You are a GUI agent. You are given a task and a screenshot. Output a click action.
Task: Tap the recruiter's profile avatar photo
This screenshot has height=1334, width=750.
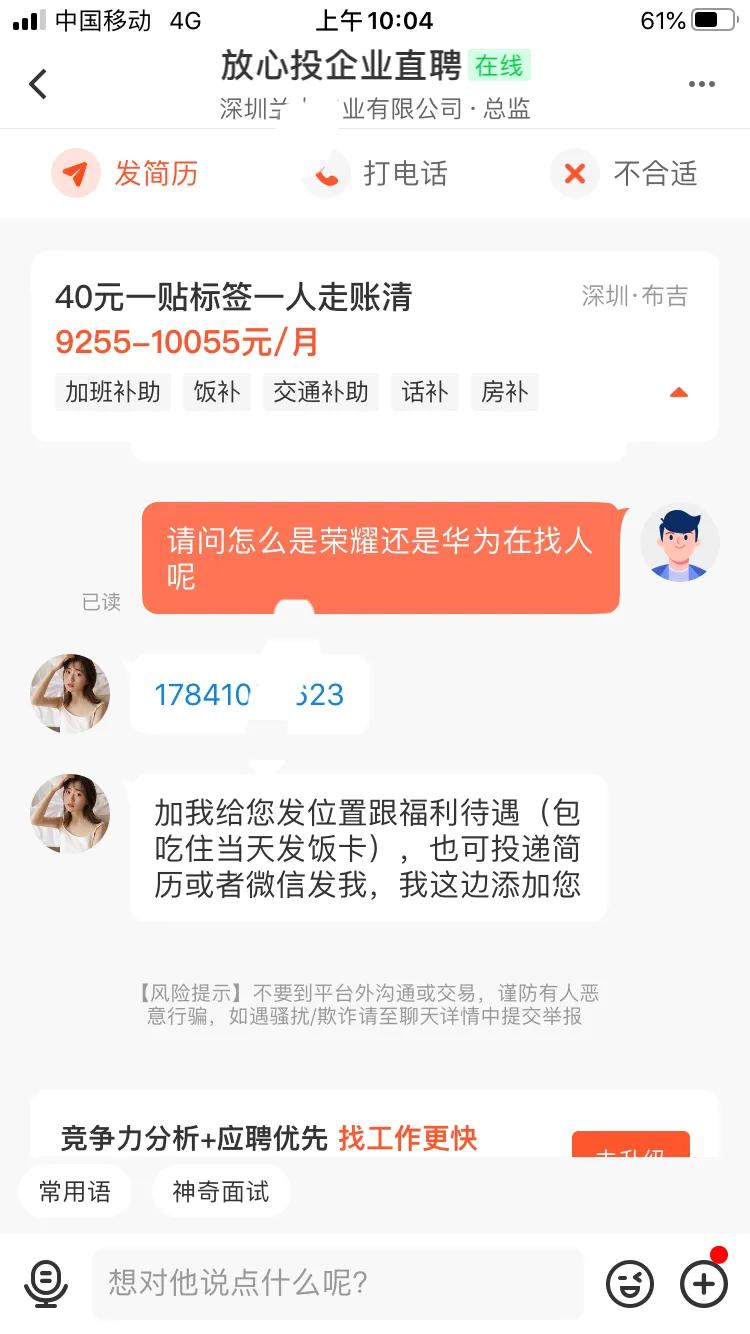[70, 693]
